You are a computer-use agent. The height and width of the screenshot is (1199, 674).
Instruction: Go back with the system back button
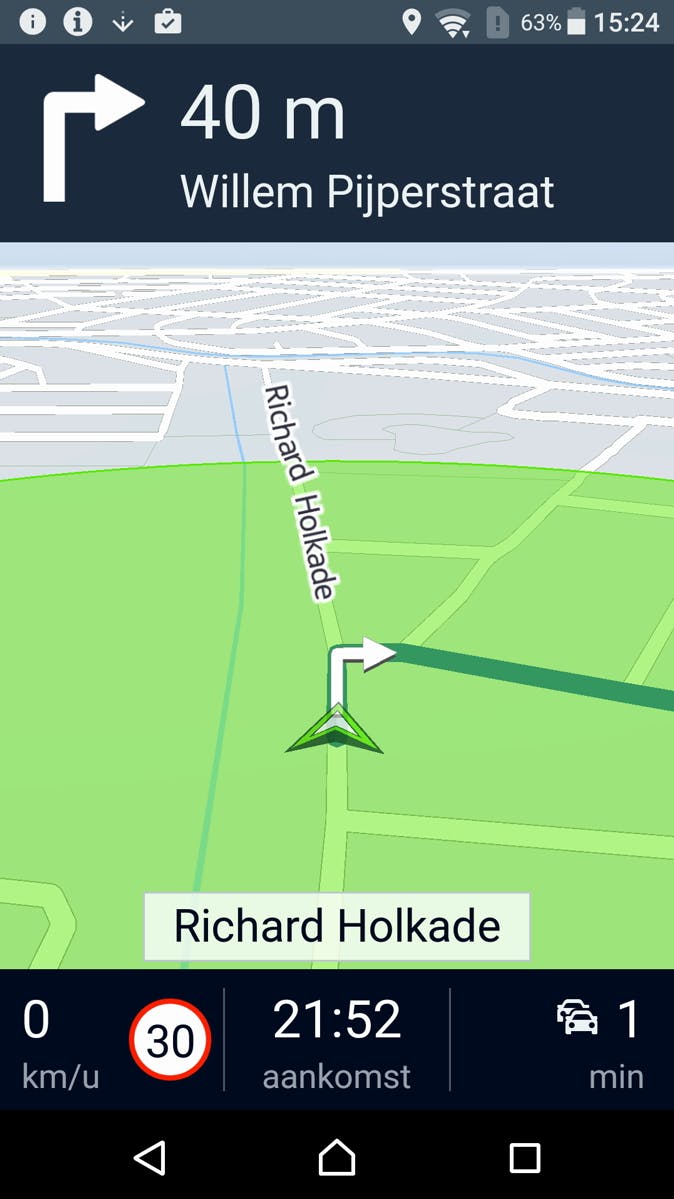(x=150, y=1157)
